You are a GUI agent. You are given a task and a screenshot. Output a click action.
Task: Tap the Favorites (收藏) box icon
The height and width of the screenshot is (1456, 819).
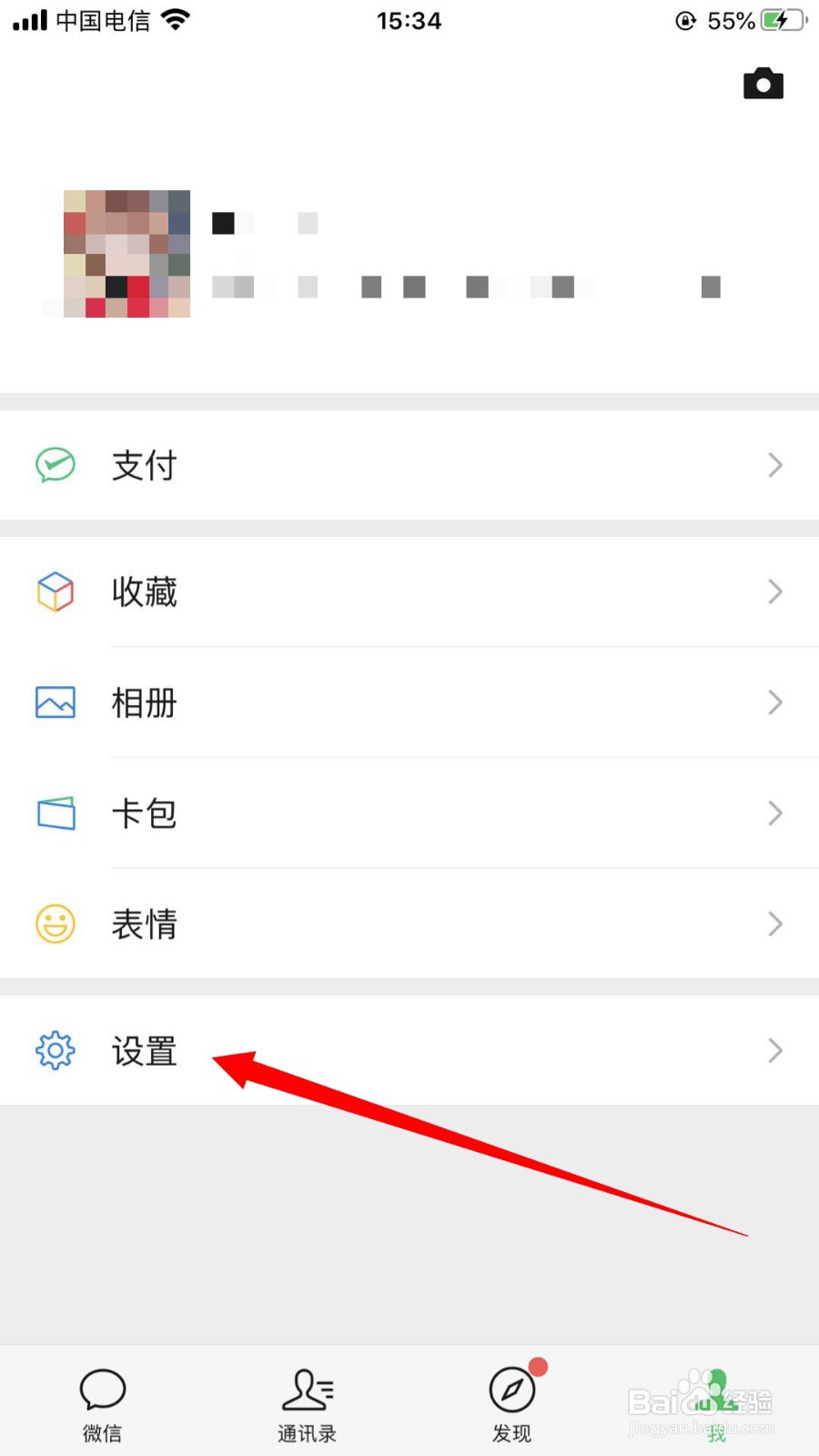55,591
